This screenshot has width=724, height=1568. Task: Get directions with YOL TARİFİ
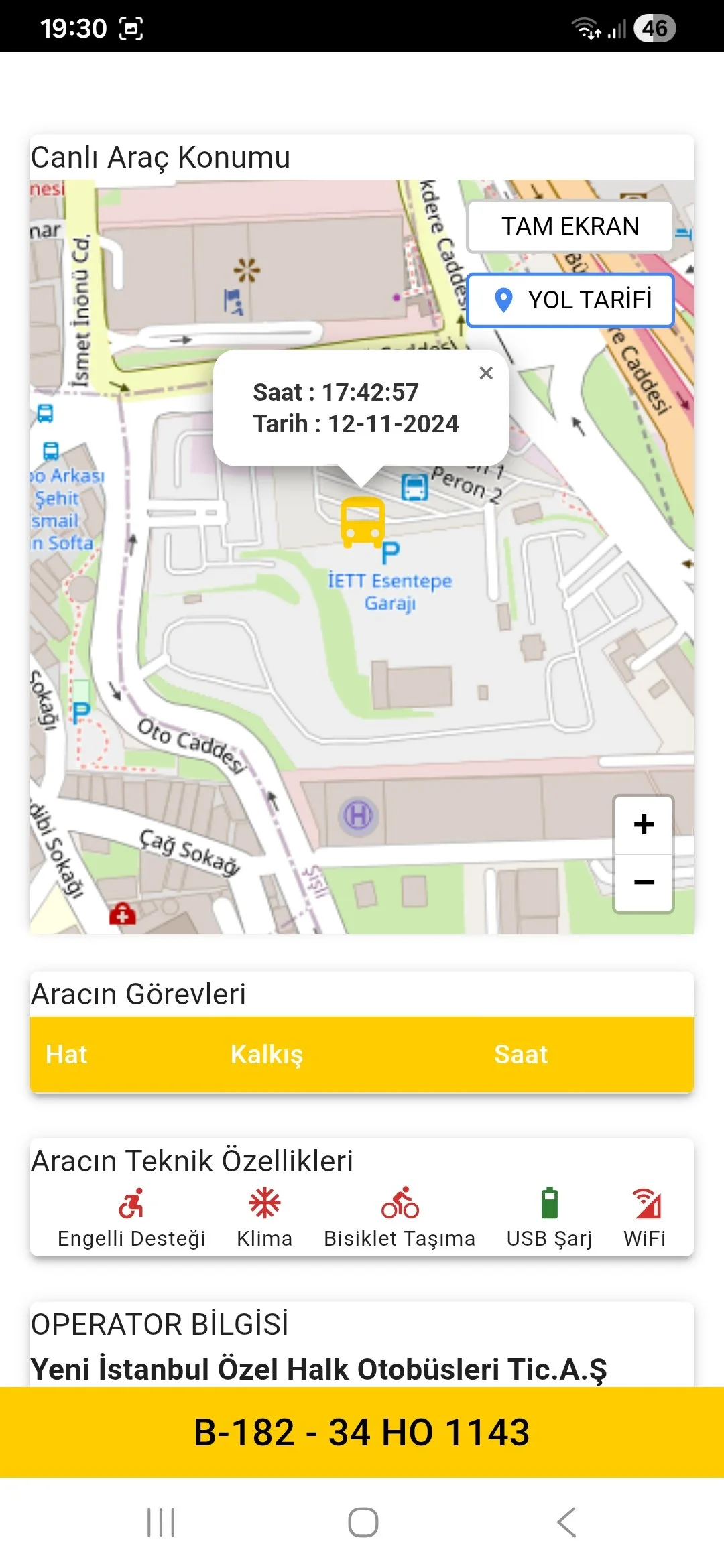[x=570, y=300]
